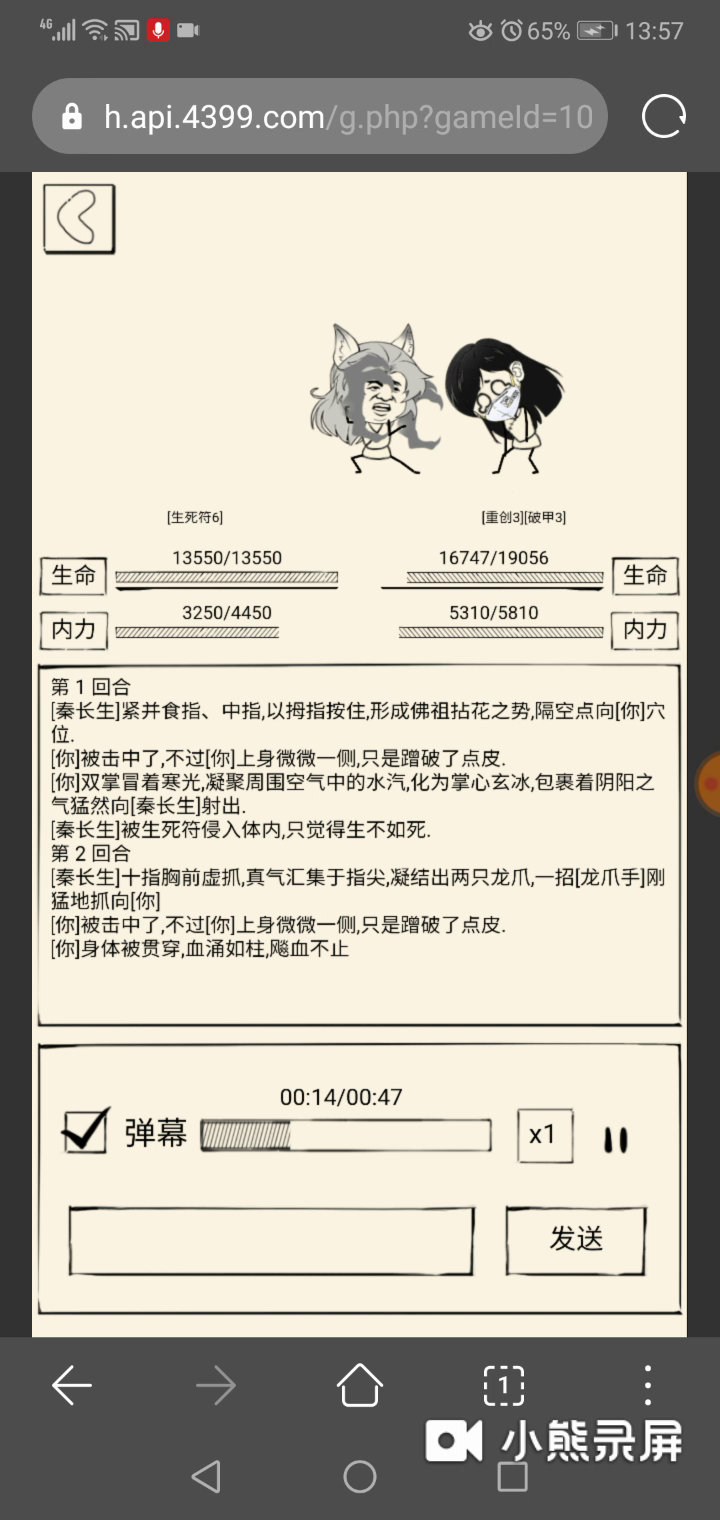Tap the system home button
Screen dimensions: 720x1520
coord(360,1476)
